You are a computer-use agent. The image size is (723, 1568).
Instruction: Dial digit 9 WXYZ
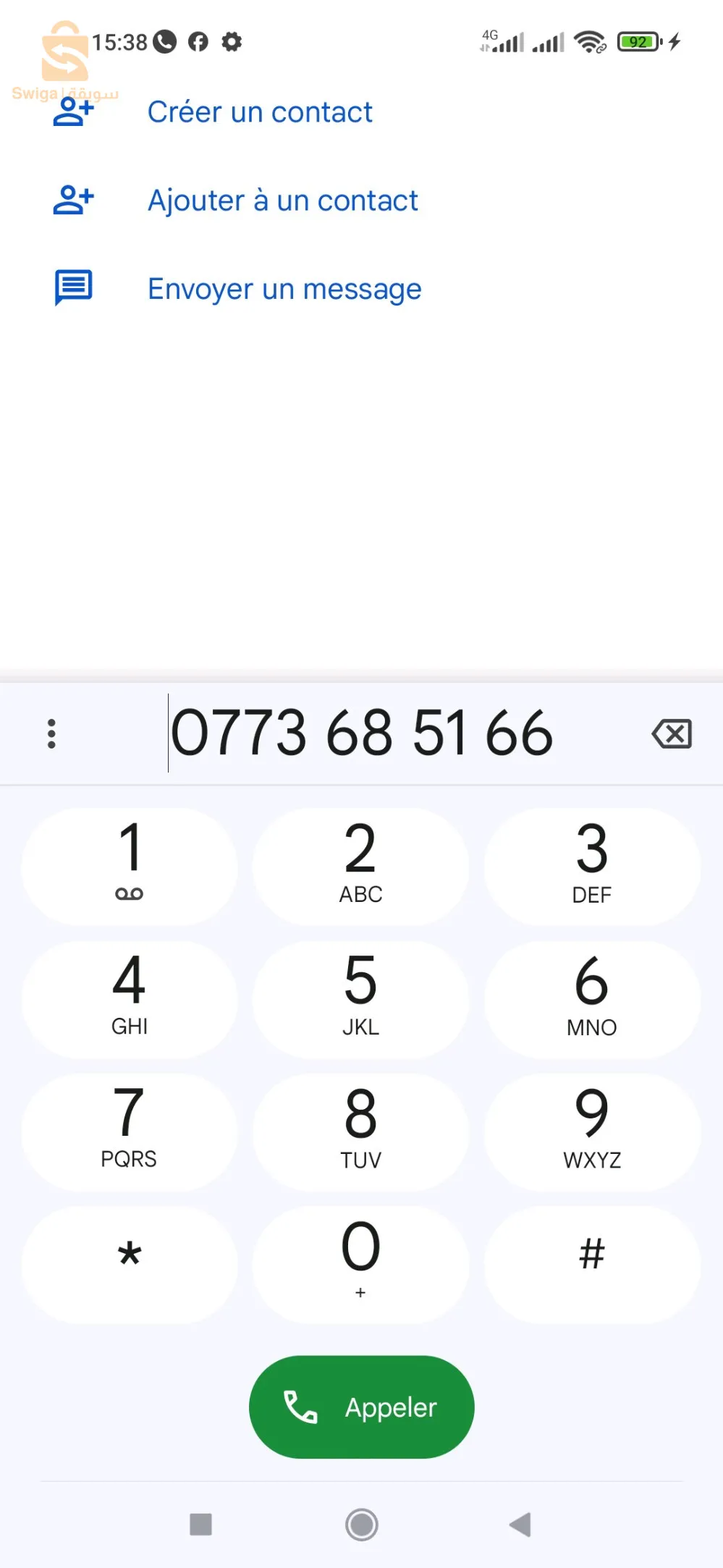592,1131
